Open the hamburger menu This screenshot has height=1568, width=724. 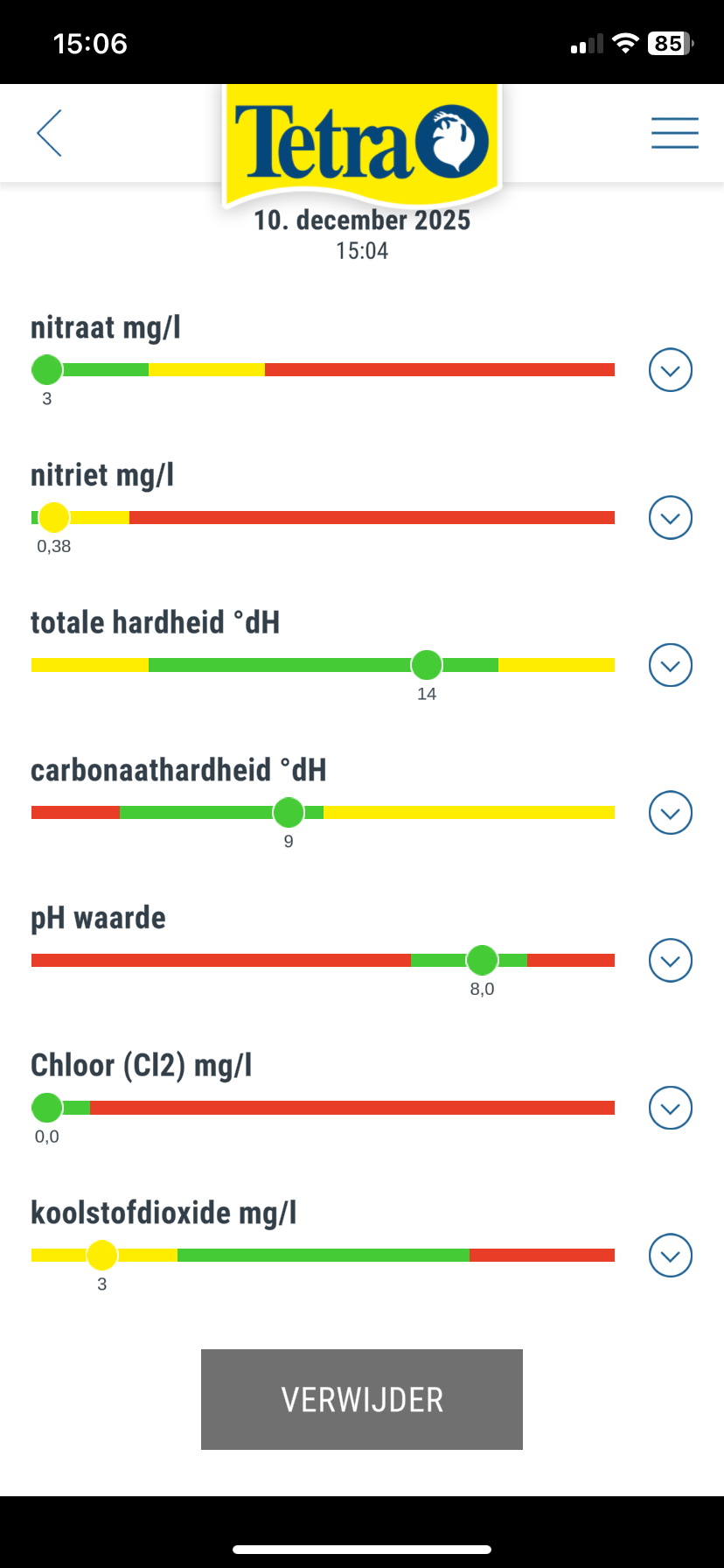674,133
